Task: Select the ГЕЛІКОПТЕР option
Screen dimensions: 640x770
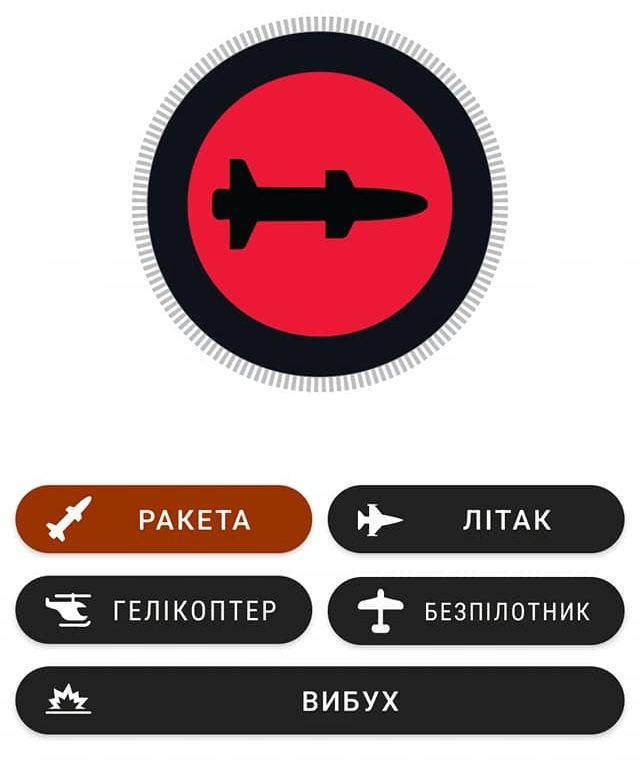Action: (164, 610)
